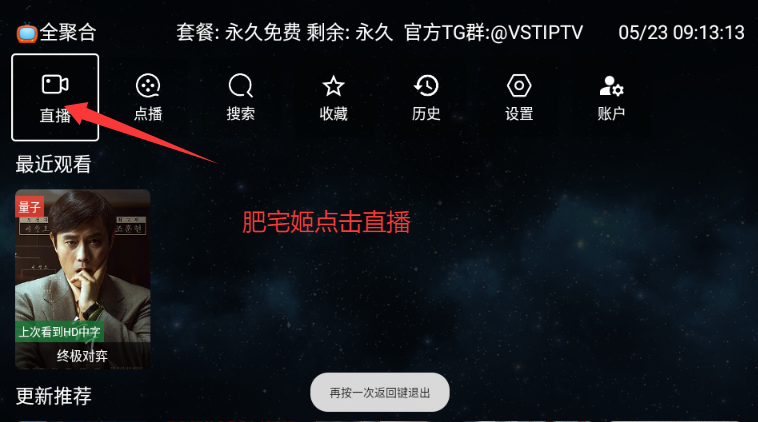758x422 pixels.
Task: Open the 历史 watch history
Action: click(426, 97)
